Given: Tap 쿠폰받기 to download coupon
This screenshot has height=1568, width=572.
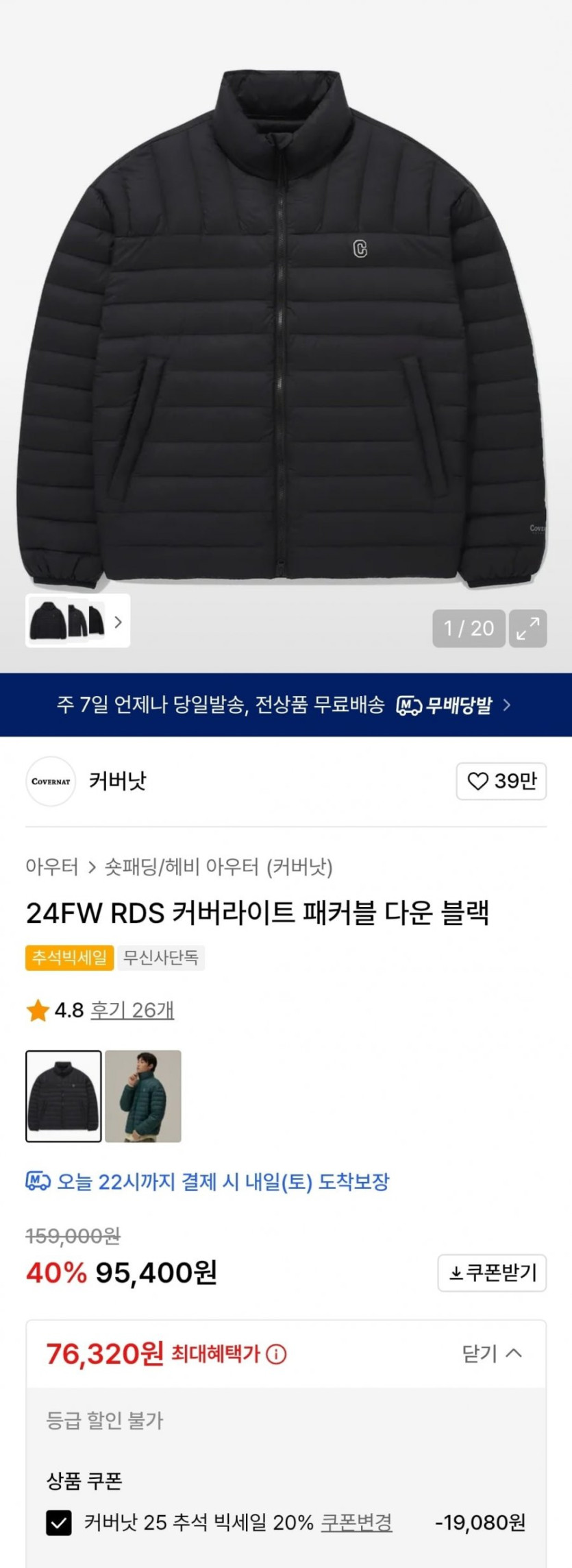Looking at the screenshot, I should 492,1273.
